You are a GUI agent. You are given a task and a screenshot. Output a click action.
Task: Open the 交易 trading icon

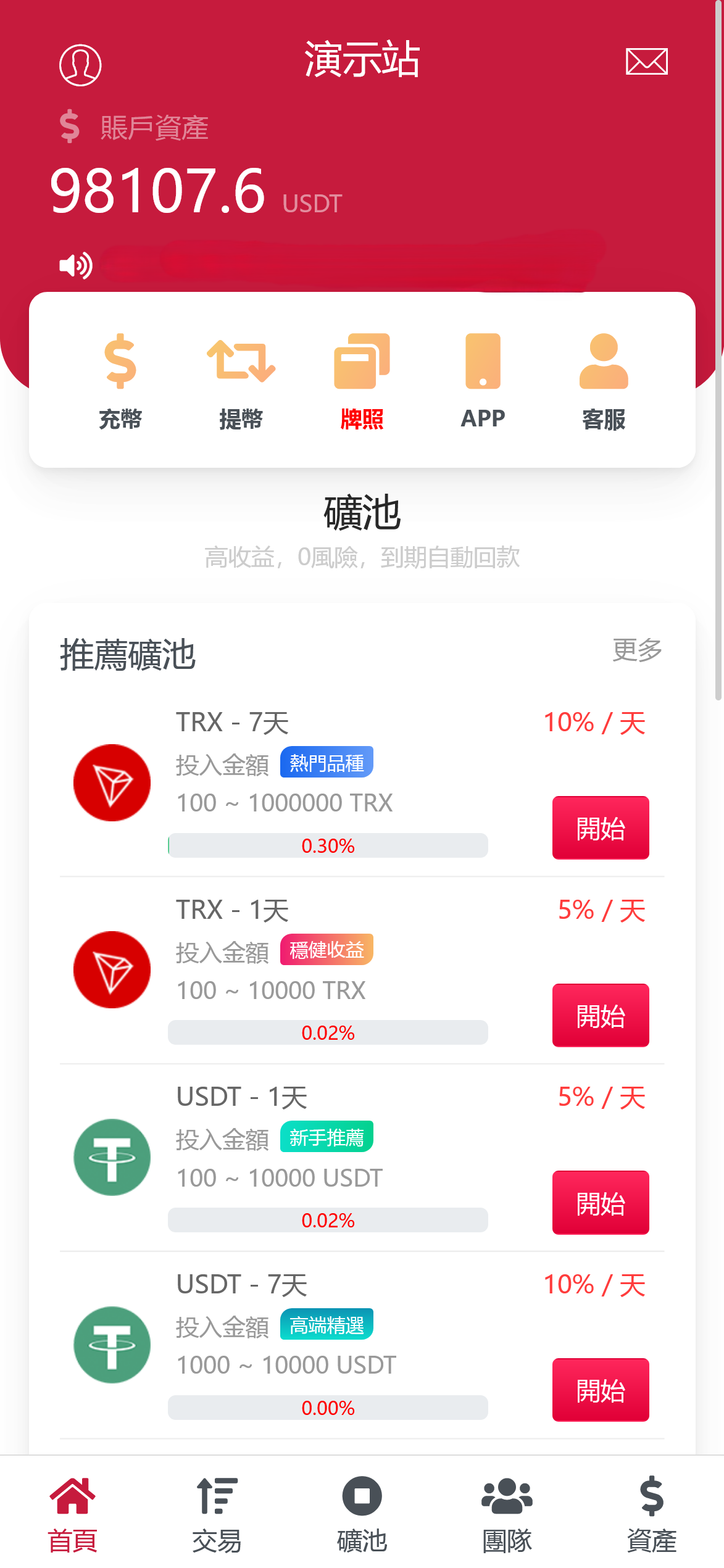tap(217, 1515)
